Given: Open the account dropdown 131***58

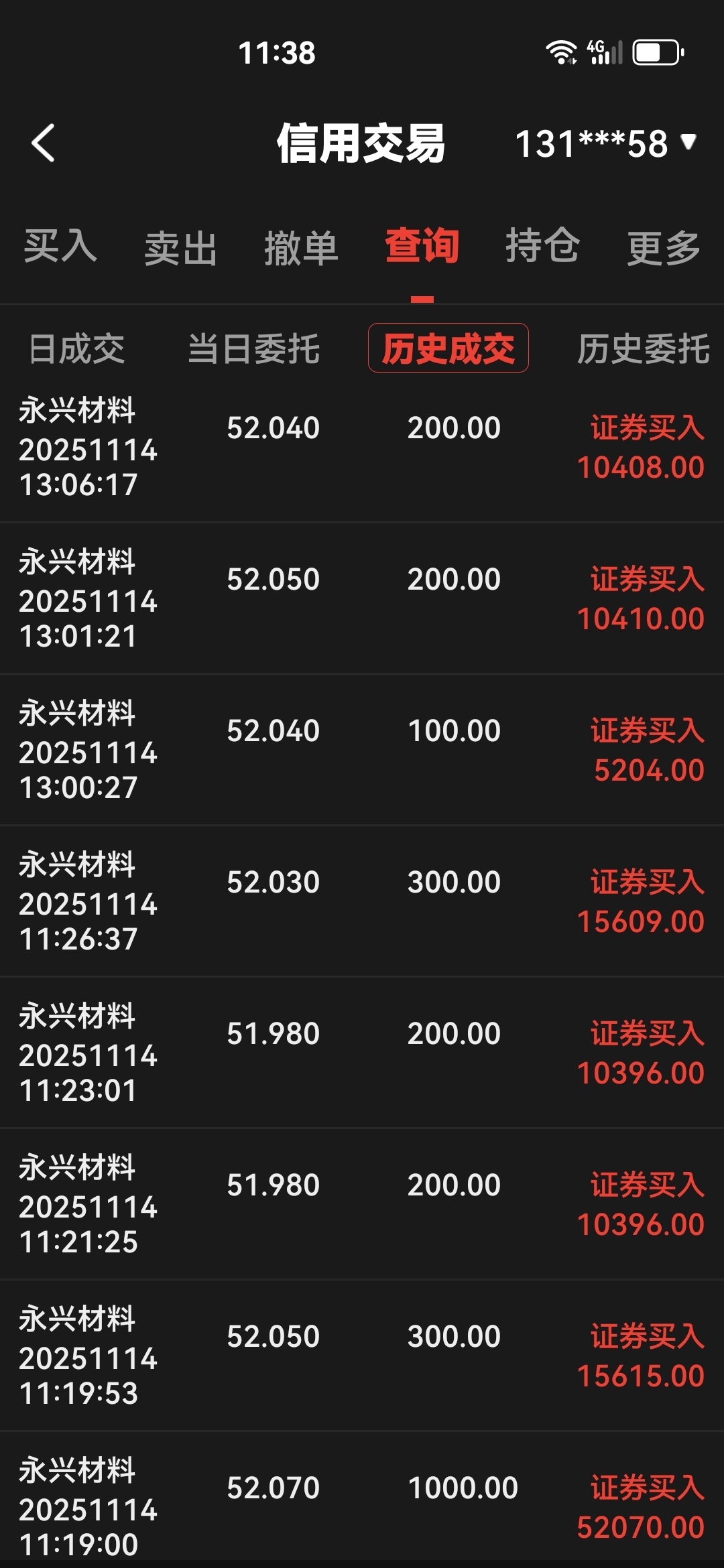Looking at the screenshot, I should [x=605, y=143].
